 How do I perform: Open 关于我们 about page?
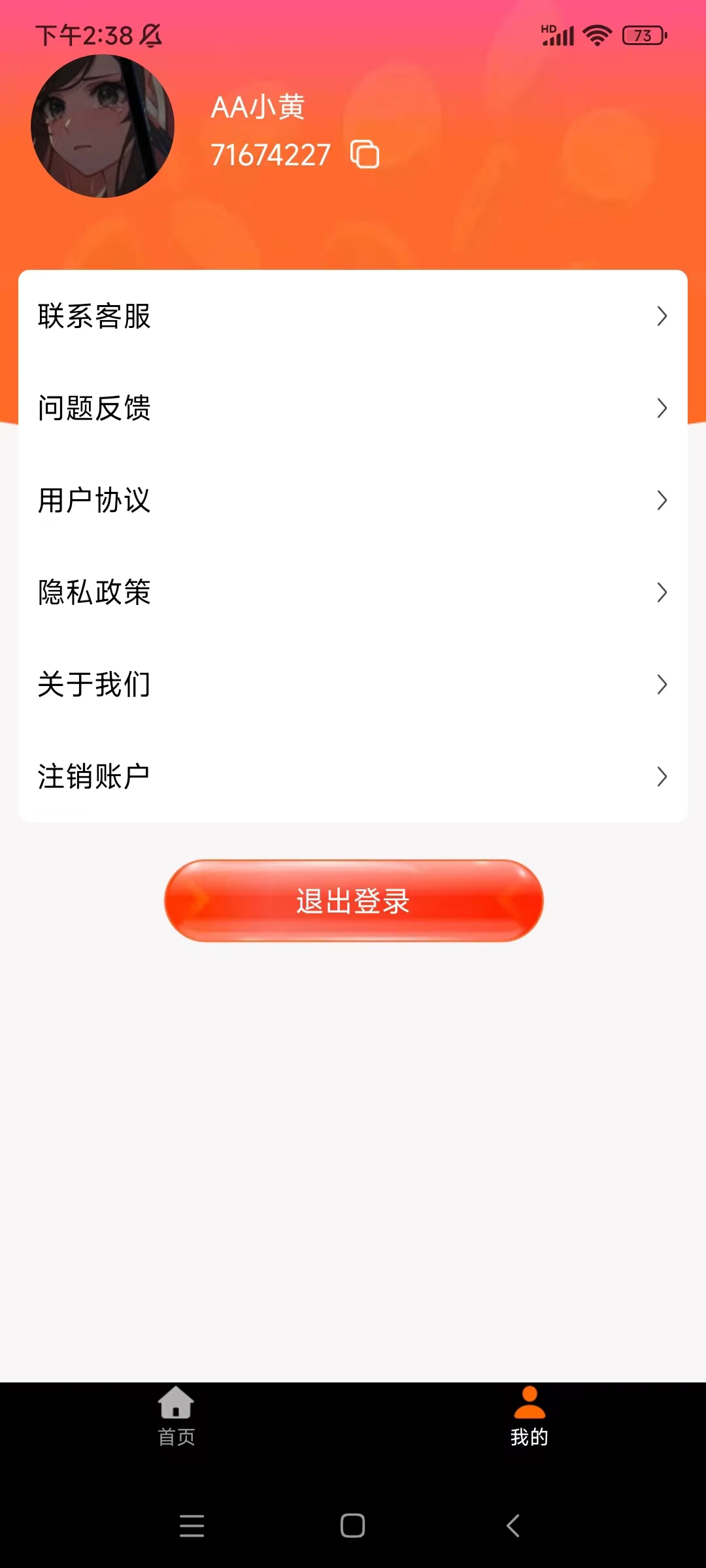coord(353,685)
